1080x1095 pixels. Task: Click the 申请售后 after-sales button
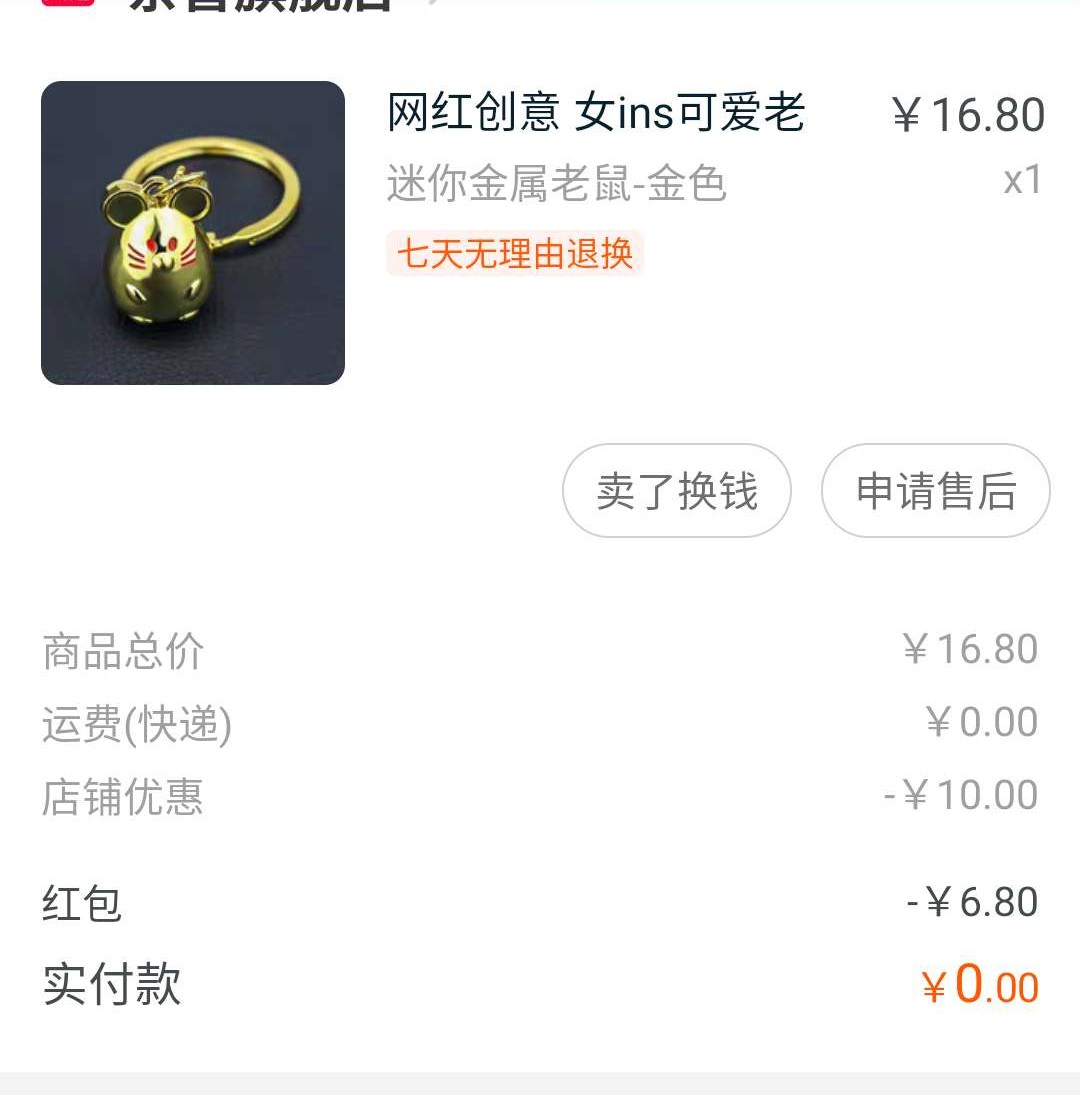[935, 490]
